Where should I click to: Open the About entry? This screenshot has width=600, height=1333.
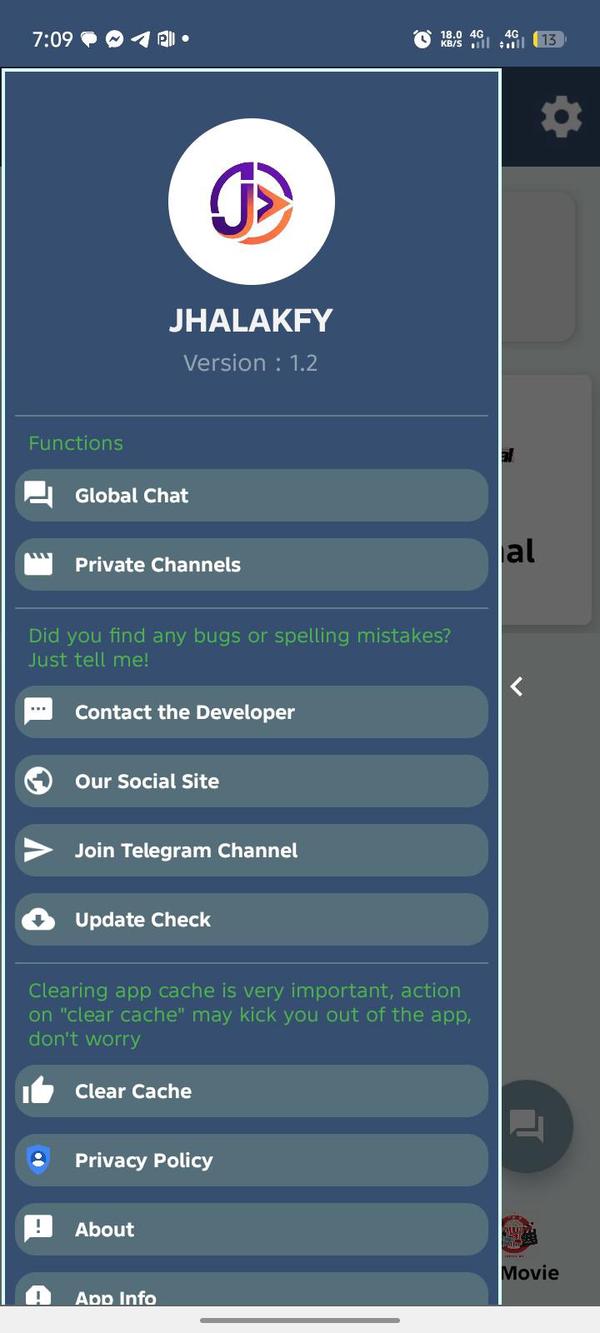(251, 1229)
